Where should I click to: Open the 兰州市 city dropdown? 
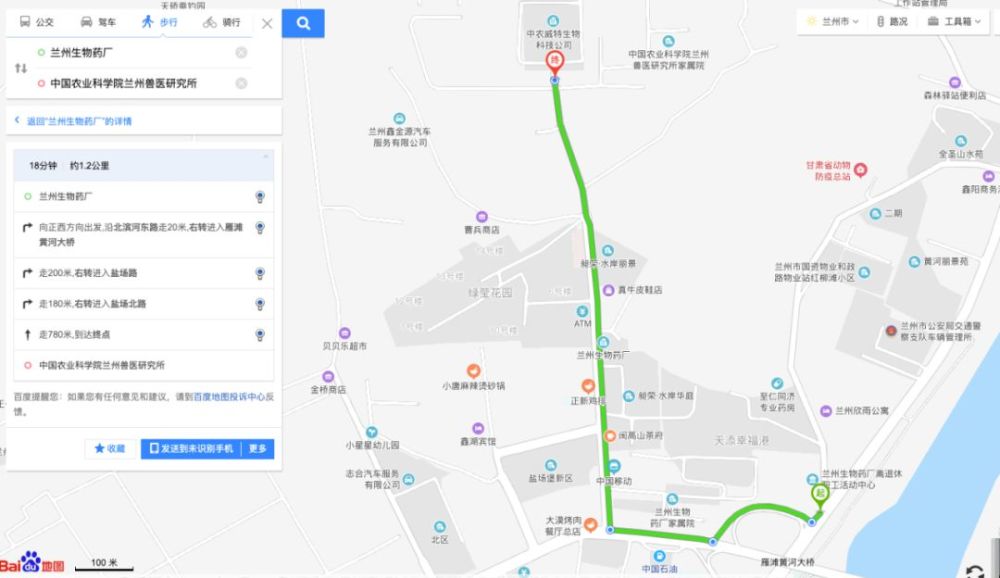click(833, 22)
